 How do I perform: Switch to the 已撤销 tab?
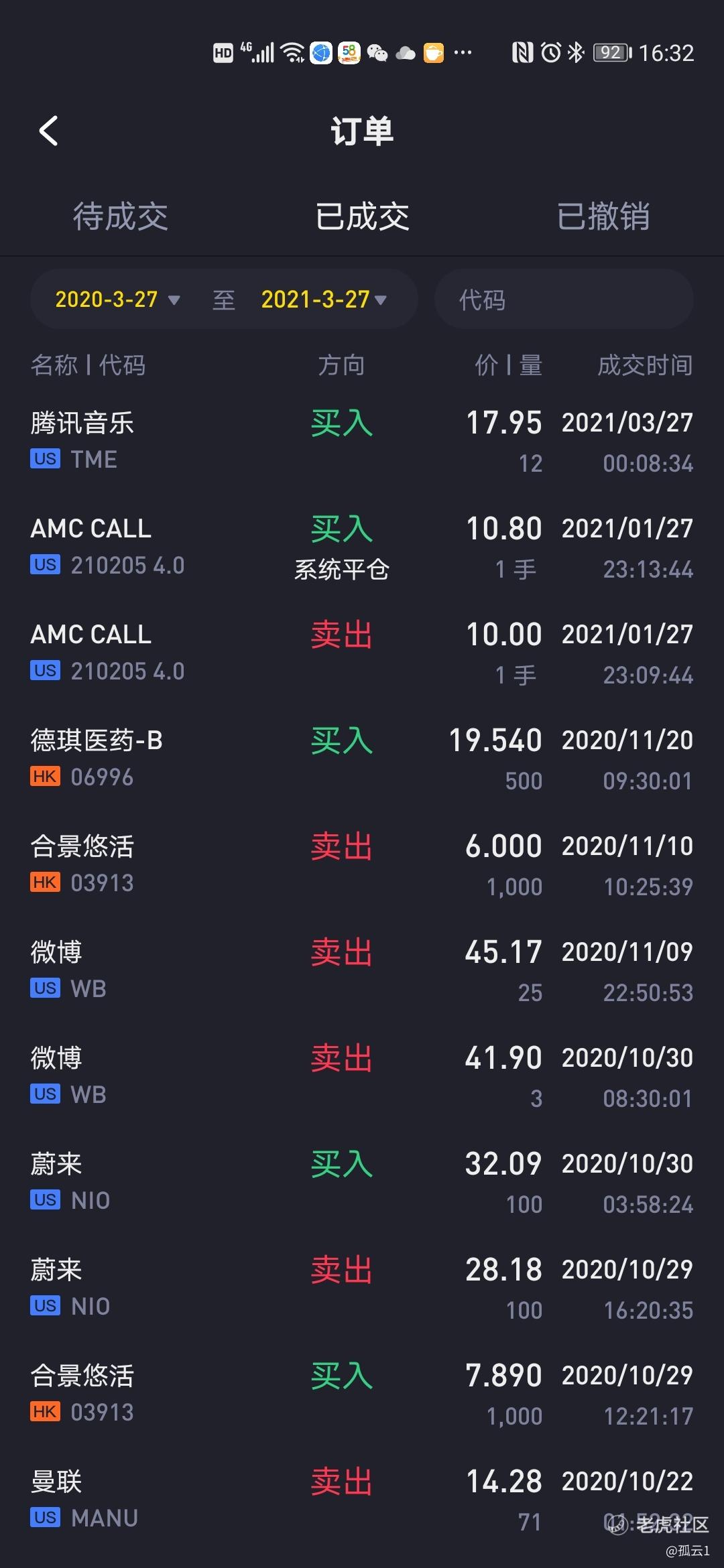coord(603,216)
